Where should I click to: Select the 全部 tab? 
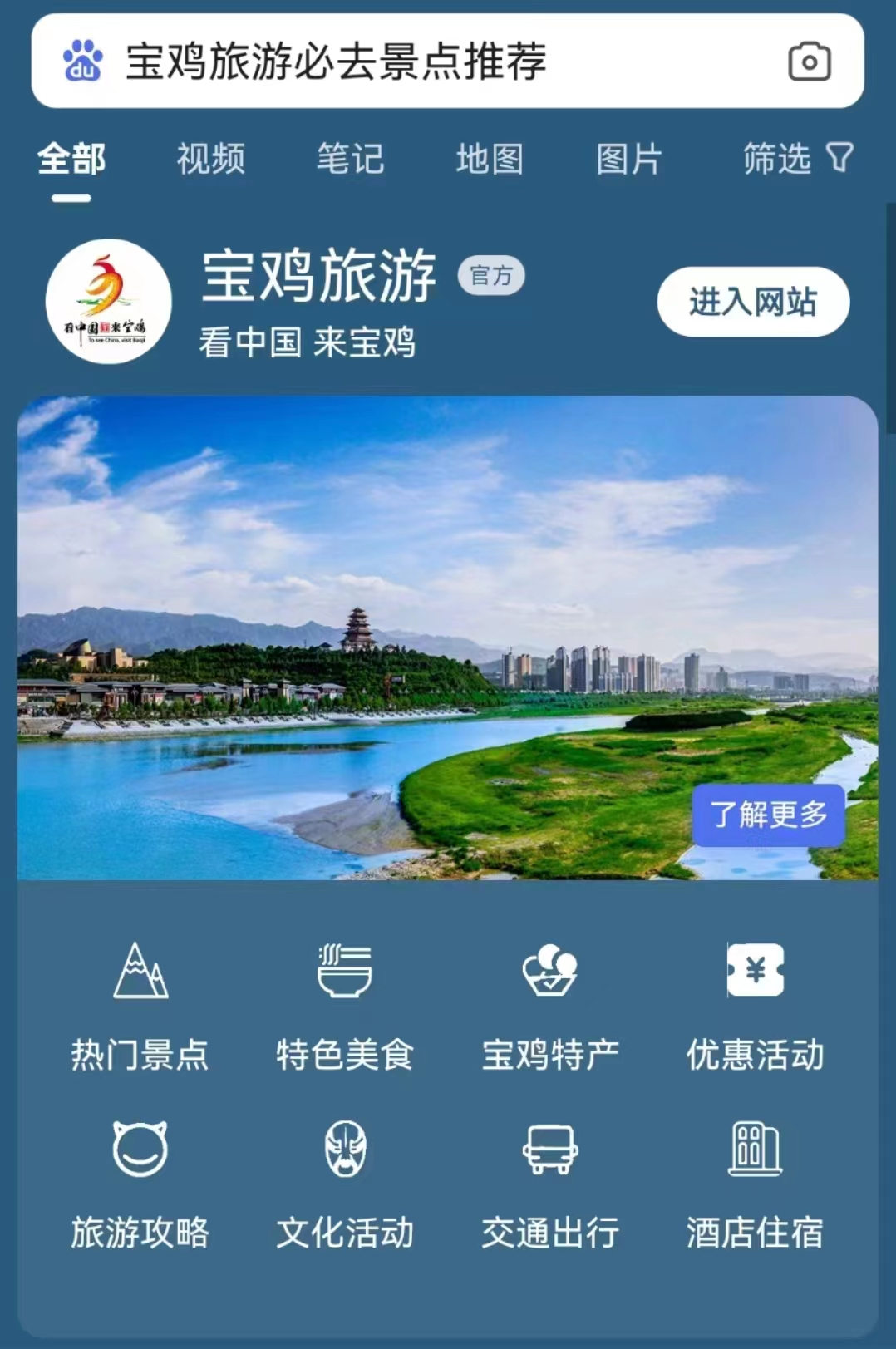pyautogui.click(x=71, y=158)
